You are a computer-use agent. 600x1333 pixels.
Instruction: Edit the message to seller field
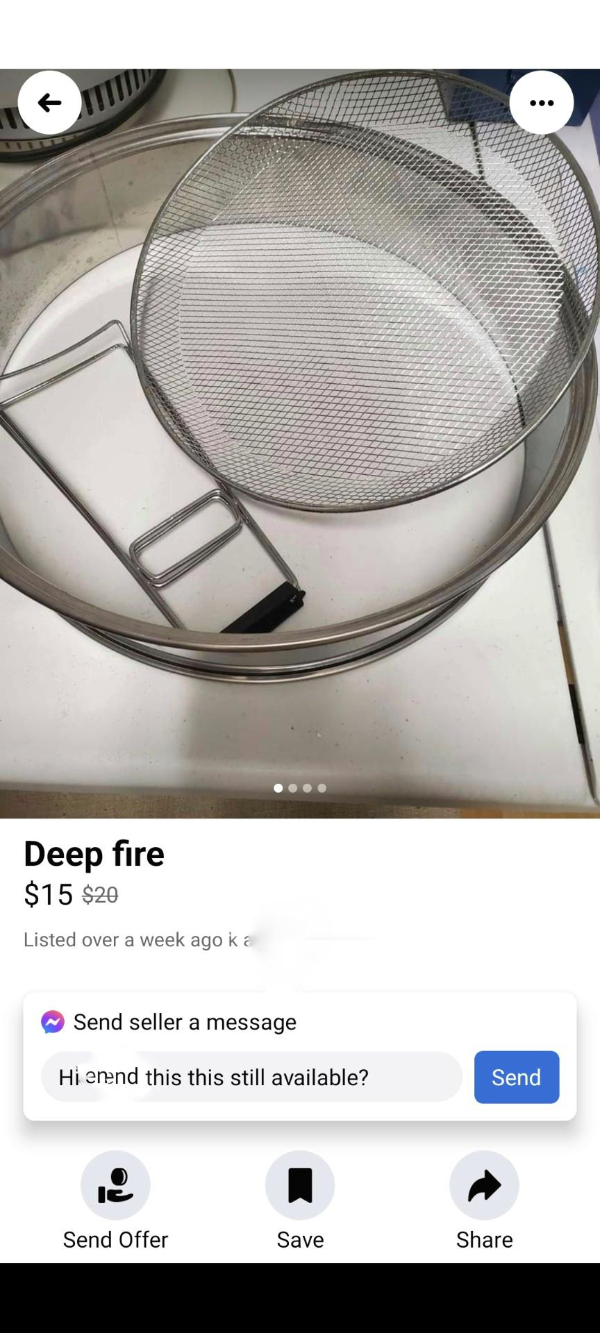(250, 1077)
